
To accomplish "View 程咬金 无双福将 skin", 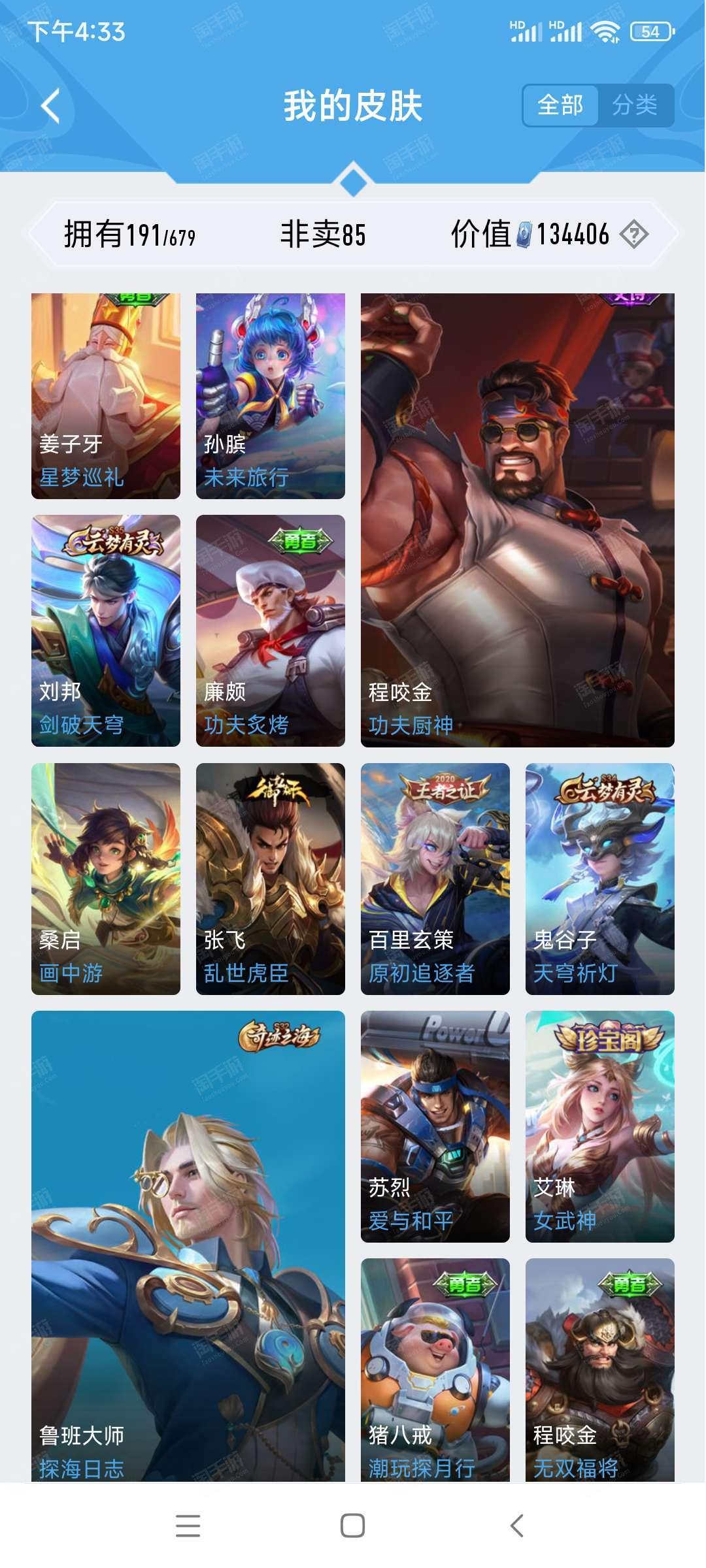I will coord(600,1369).
